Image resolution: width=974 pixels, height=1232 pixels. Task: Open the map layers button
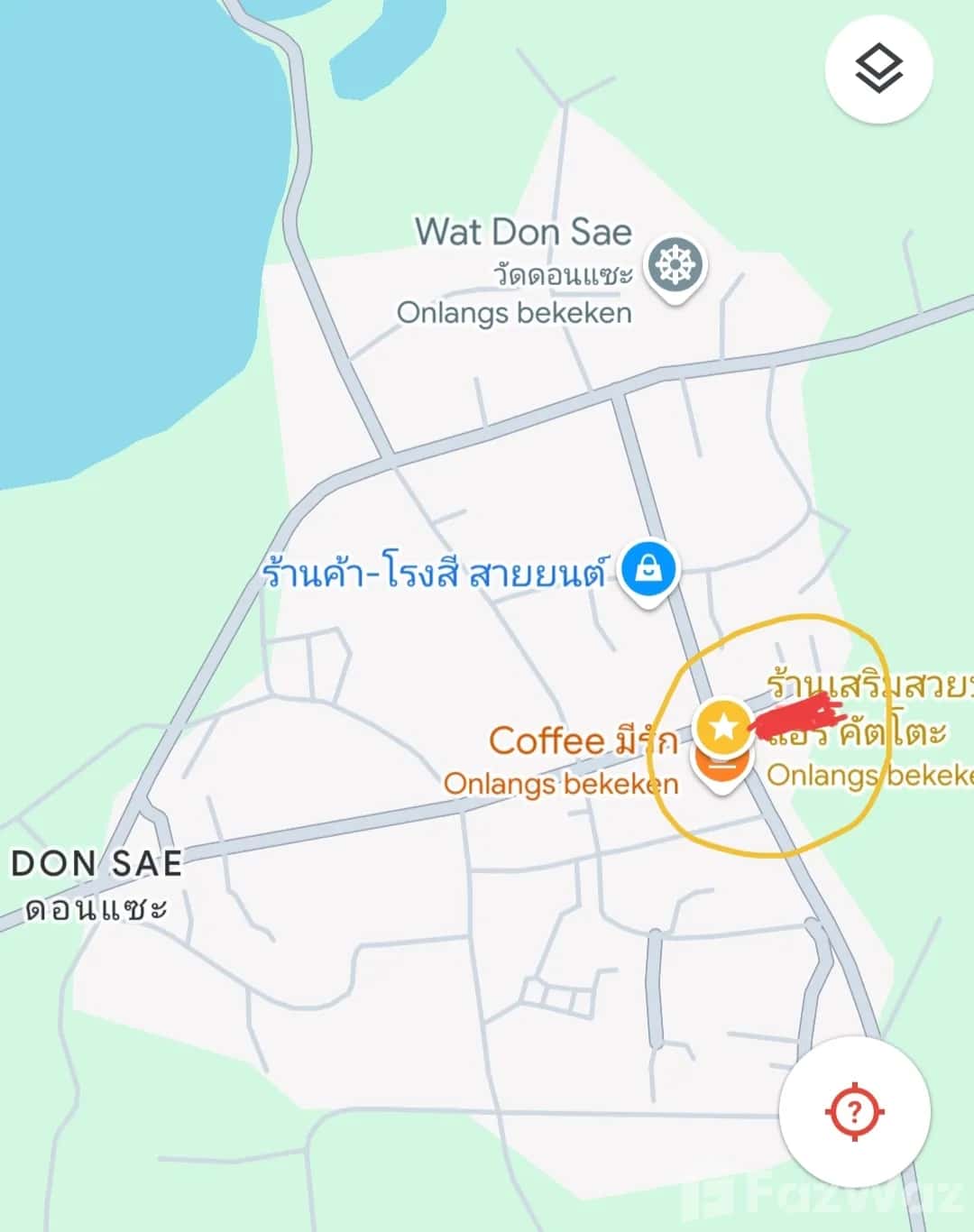878,69
